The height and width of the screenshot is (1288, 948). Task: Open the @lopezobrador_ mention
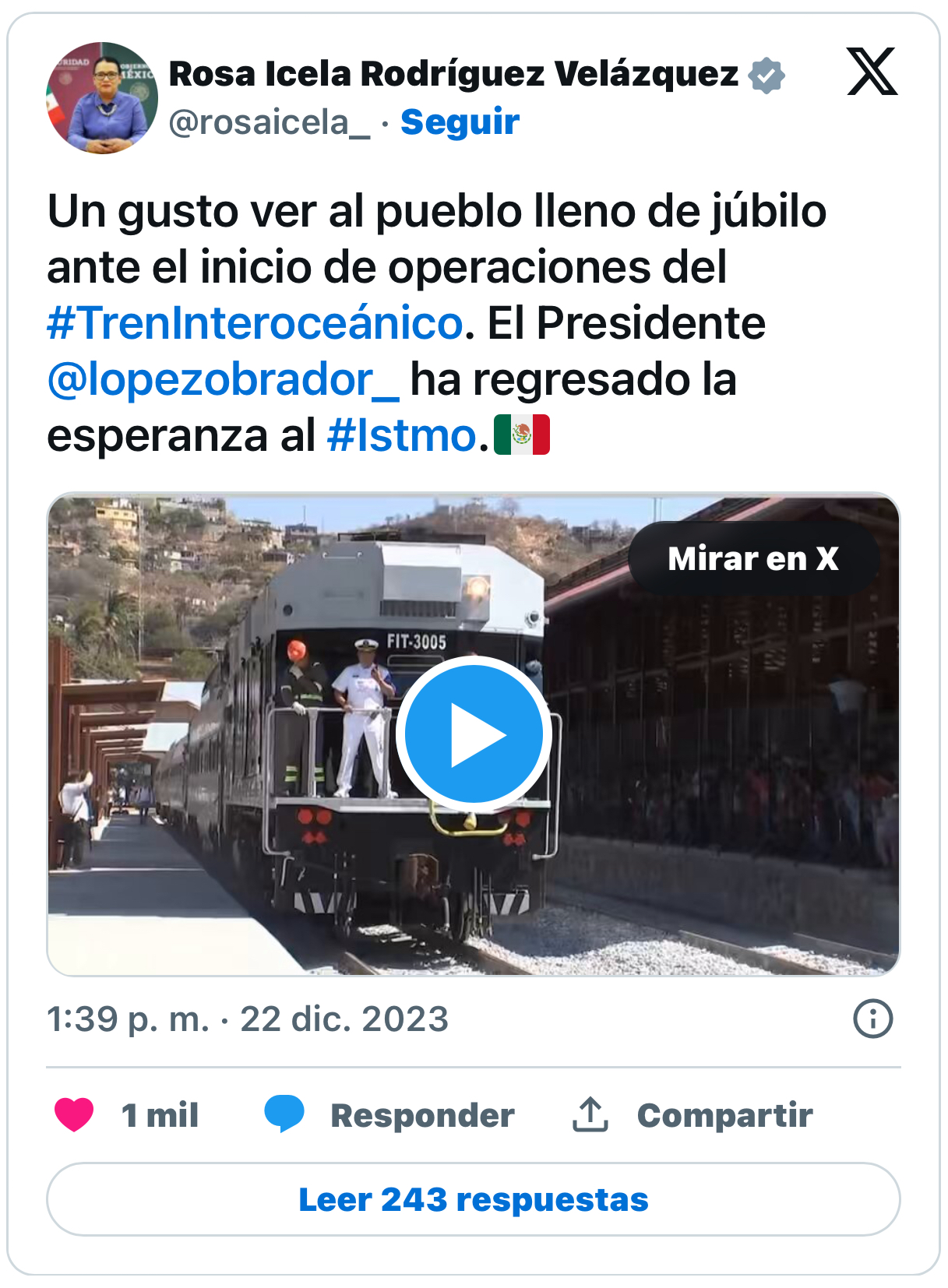point(224,380)
